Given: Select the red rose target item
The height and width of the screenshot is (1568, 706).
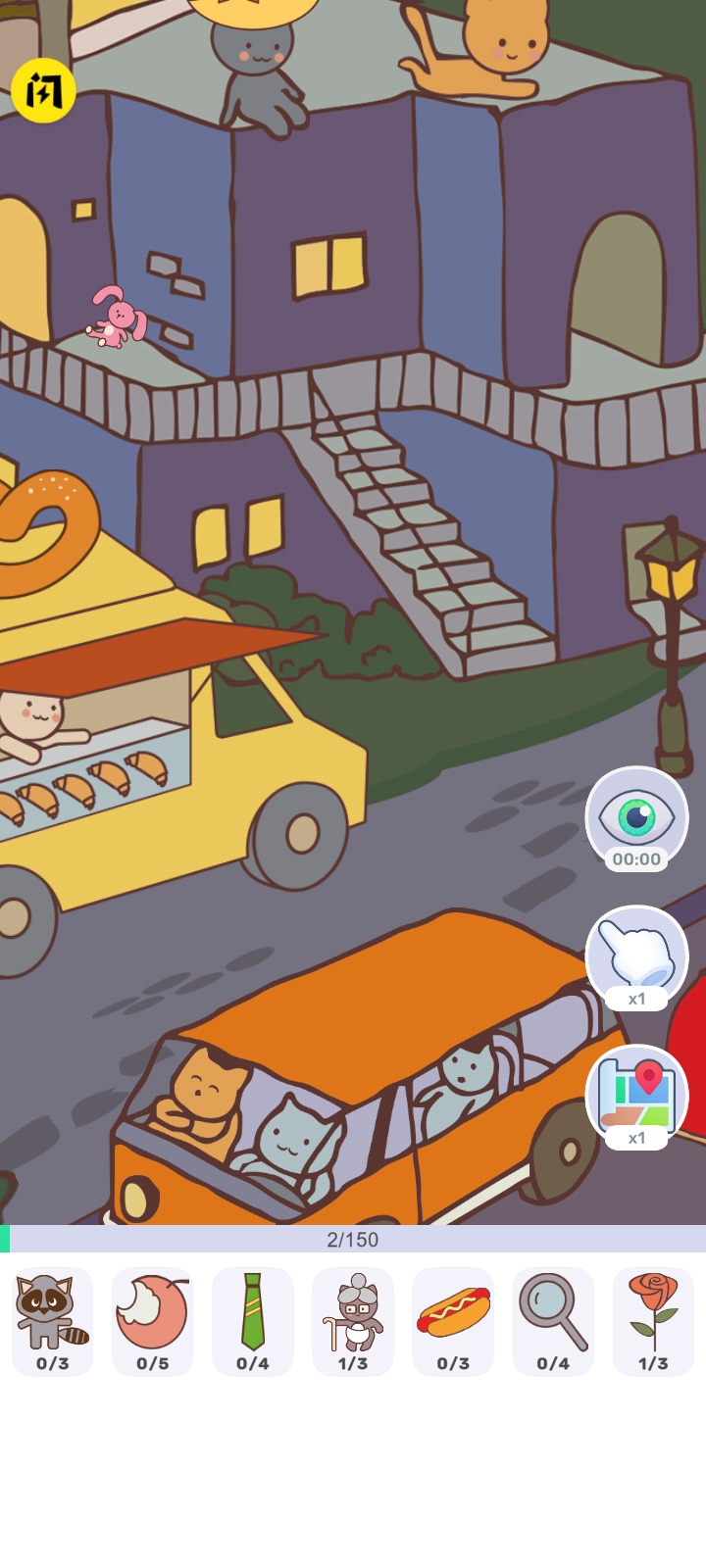Looking at the screenshot, I should pos(653,1320).
